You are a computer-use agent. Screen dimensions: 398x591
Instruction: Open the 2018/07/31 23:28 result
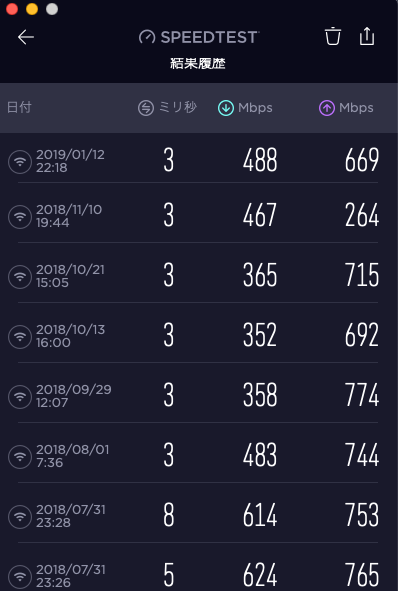199,515
